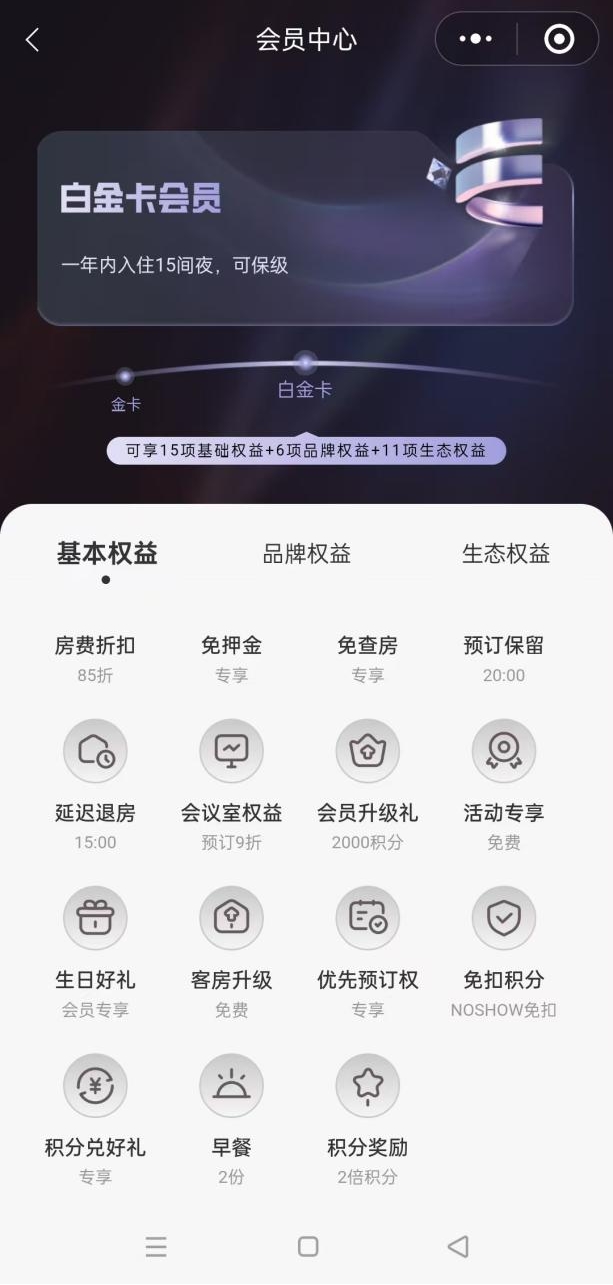613x1285 pixels.
Task: Open the 免扣积分 benefit
Action: [x=503, y=918]
